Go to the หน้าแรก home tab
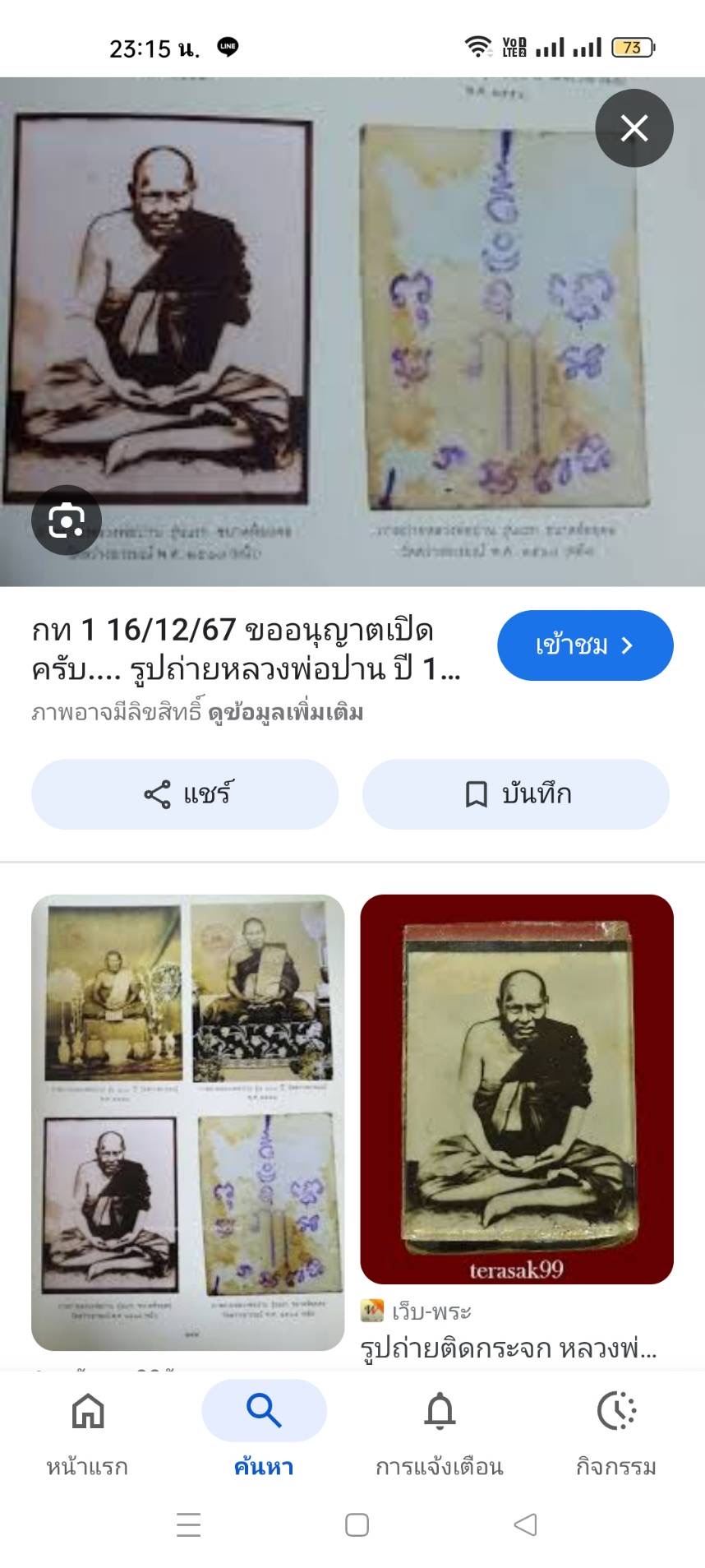The image size is (705, 1568). point(88,1432)
